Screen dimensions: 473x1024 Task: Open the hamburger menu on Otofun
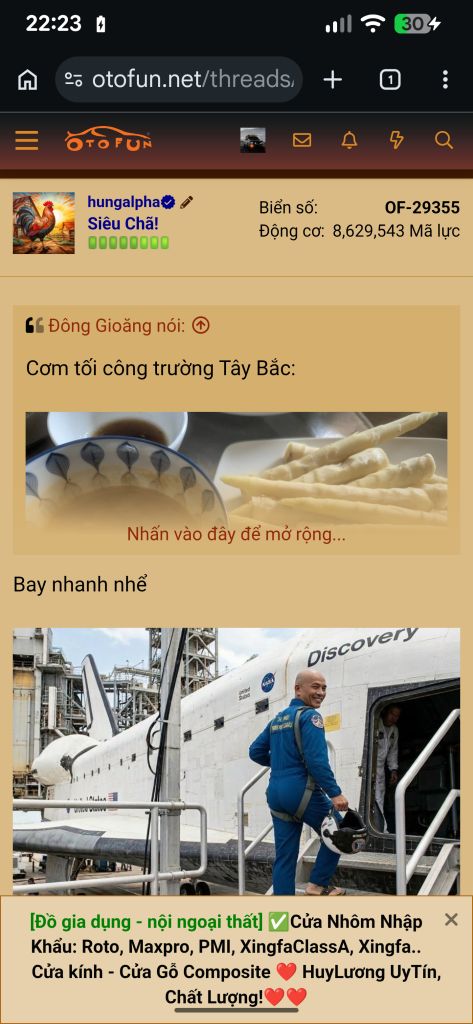click(x=27, y=140)
